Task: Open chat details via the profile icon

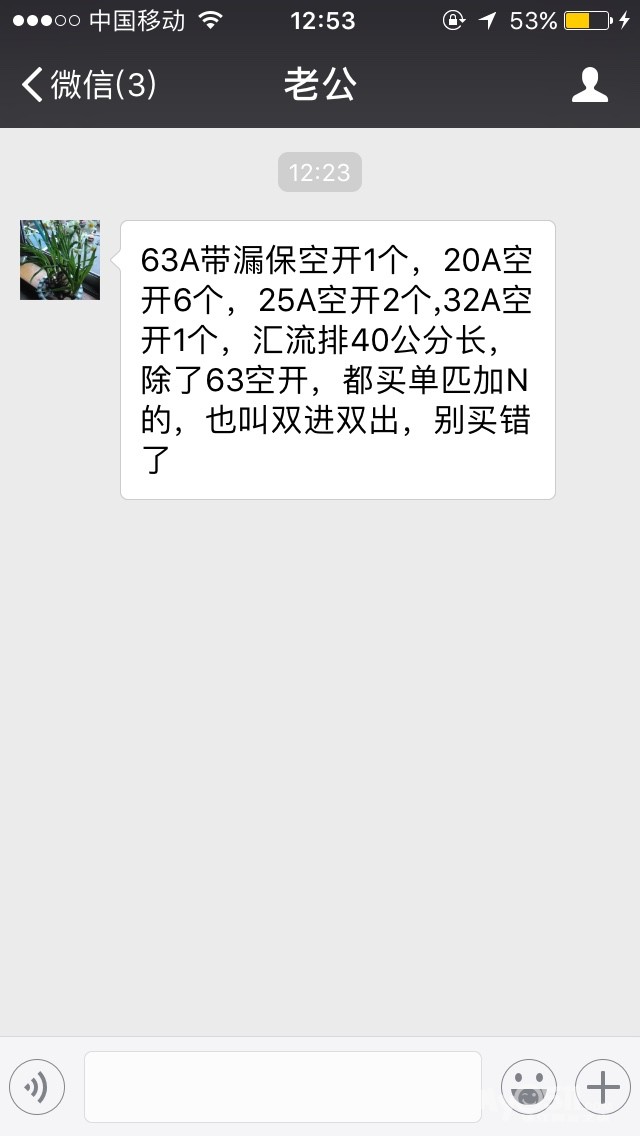Action: click(590, 85)
